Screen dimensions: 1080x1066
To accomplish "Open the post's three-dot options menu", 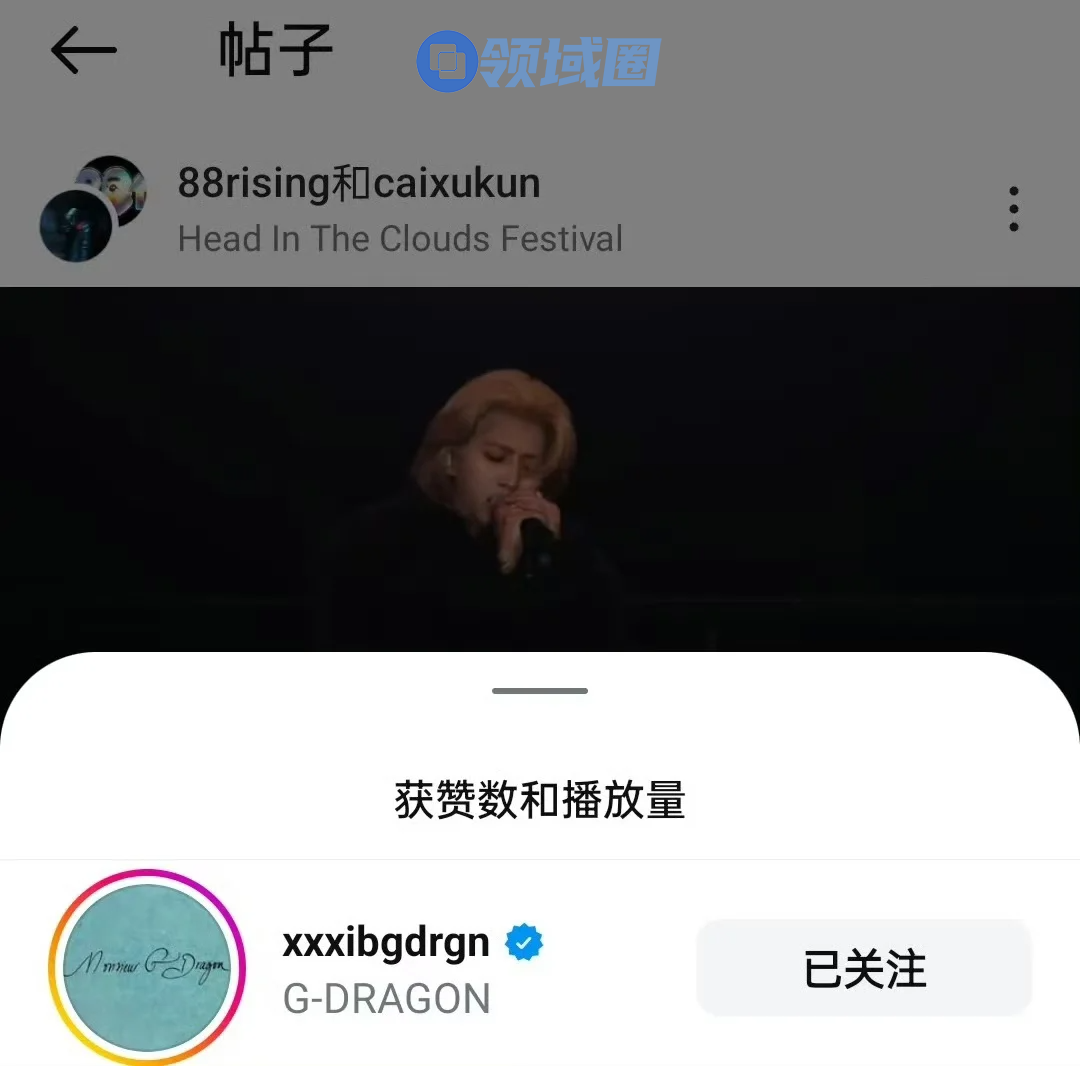I will [x=1013, y=209].
